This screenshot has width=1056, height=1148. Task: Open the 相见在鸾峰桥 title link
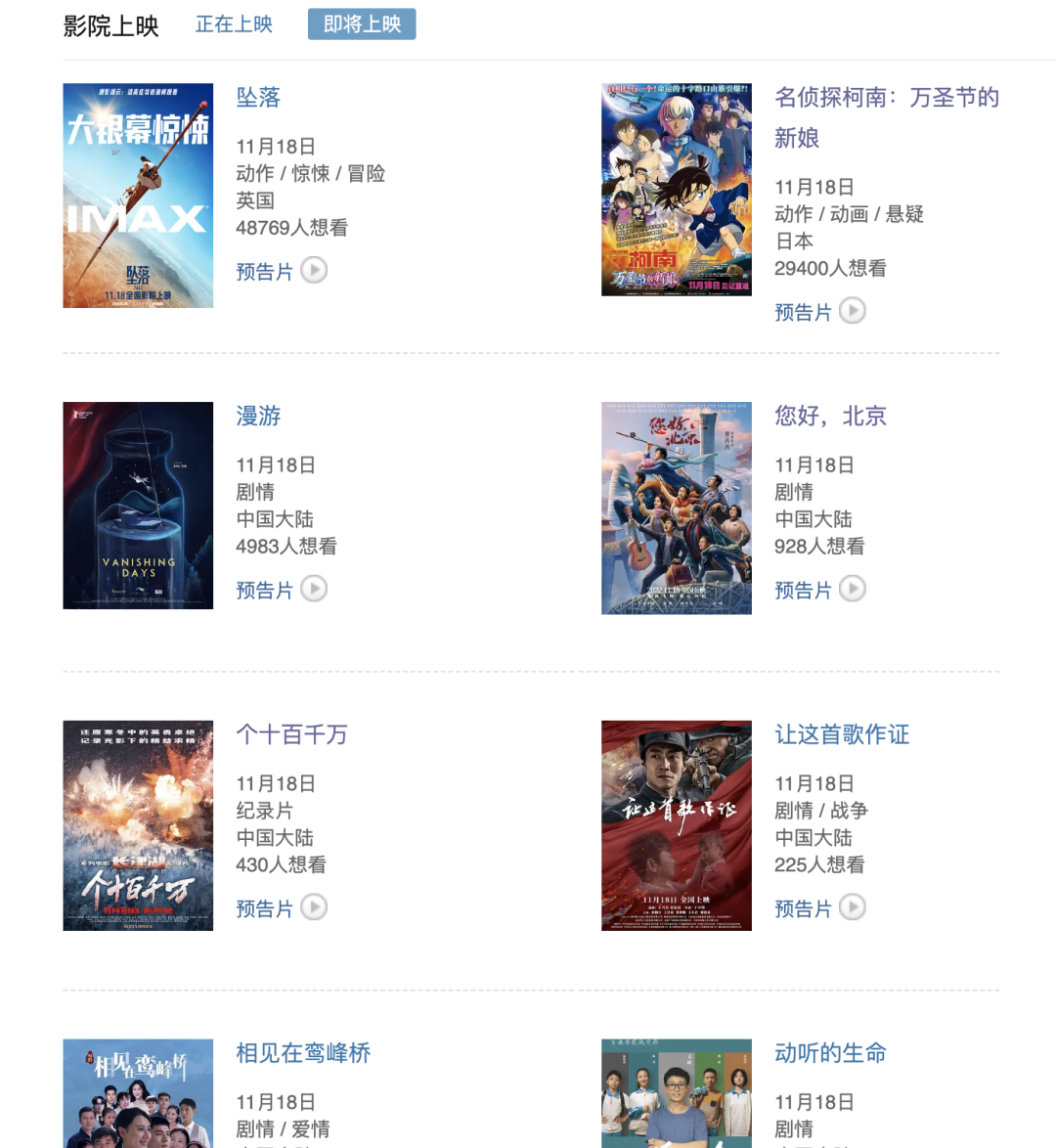tap(303, 1053)
